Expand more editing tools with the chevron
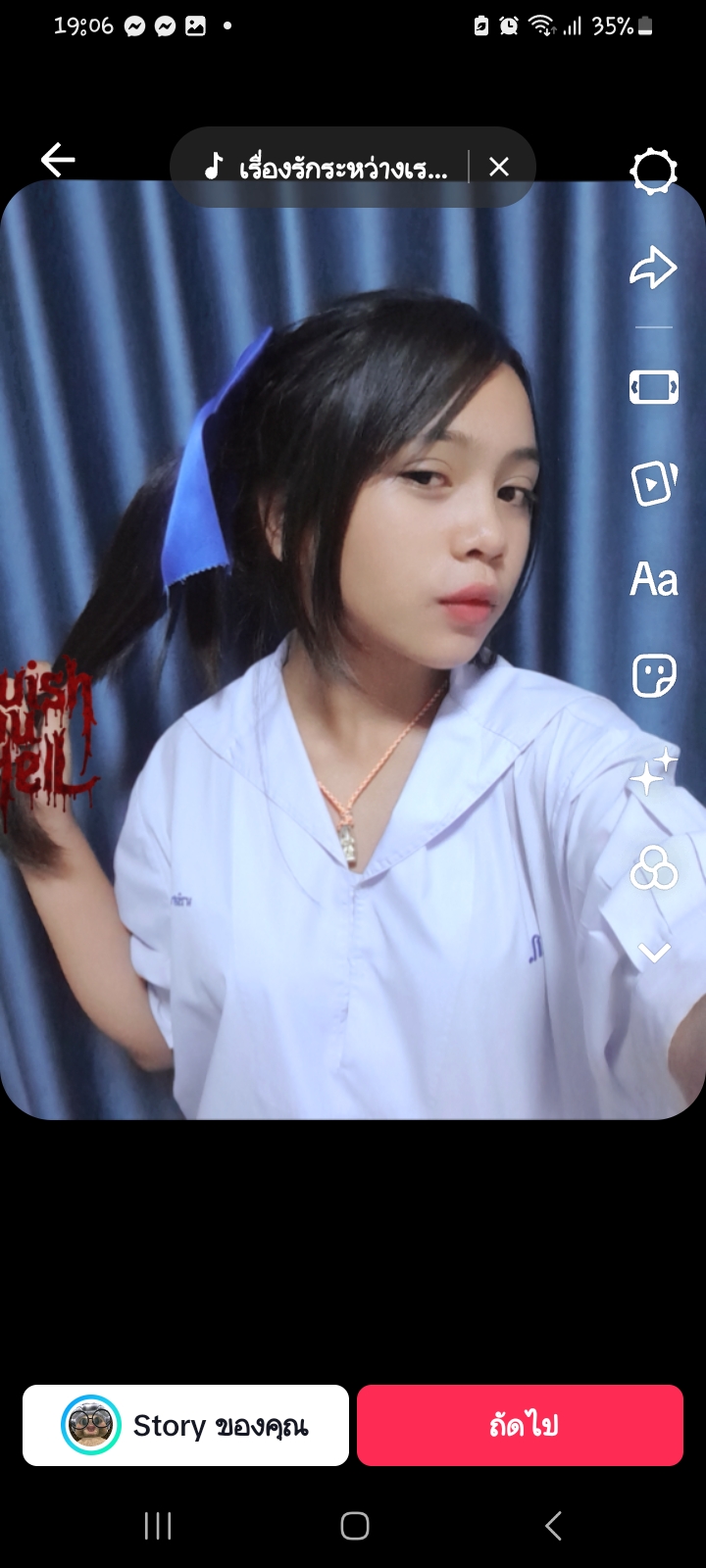The height and width of the screenshot is (1568, 706). coord(653,952)
